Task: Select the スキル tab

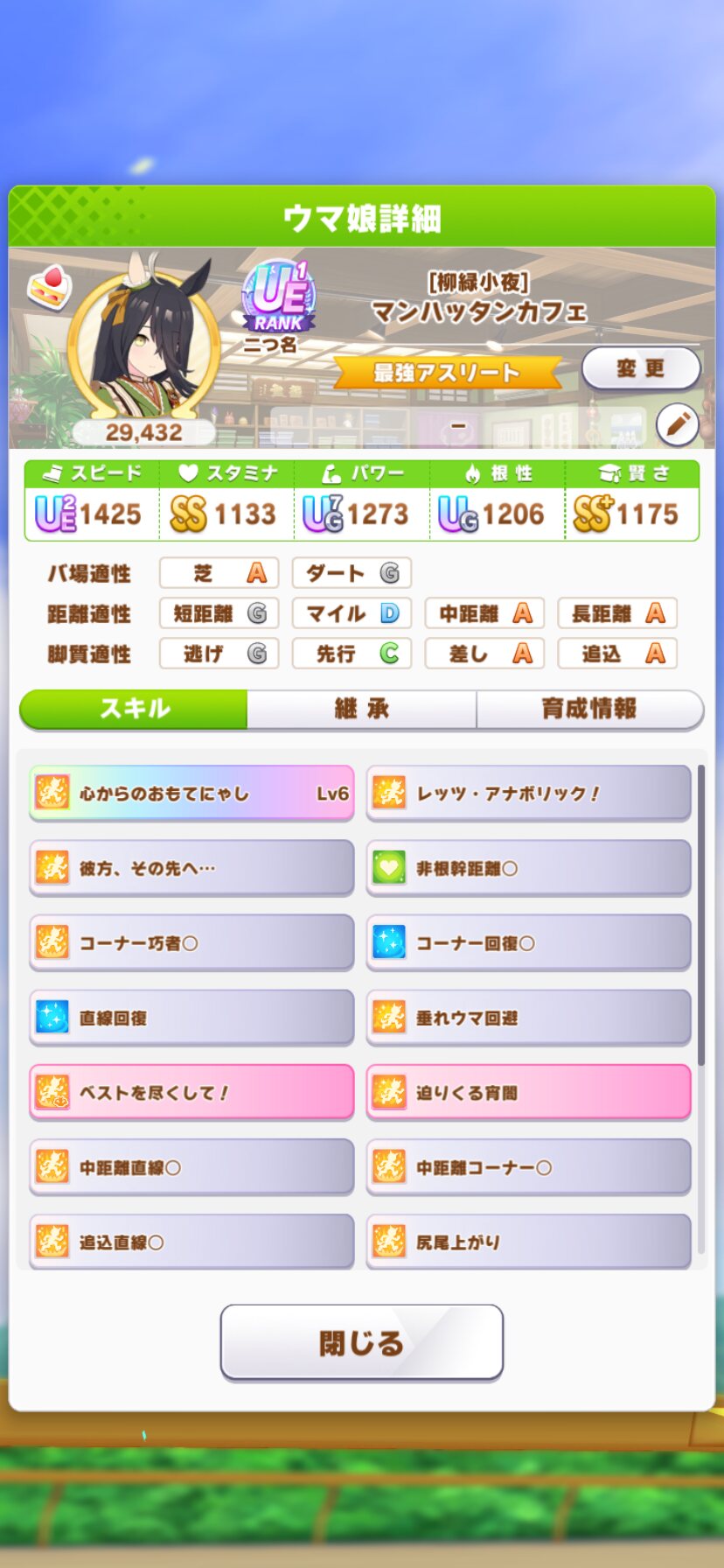Action: [134, 709]
